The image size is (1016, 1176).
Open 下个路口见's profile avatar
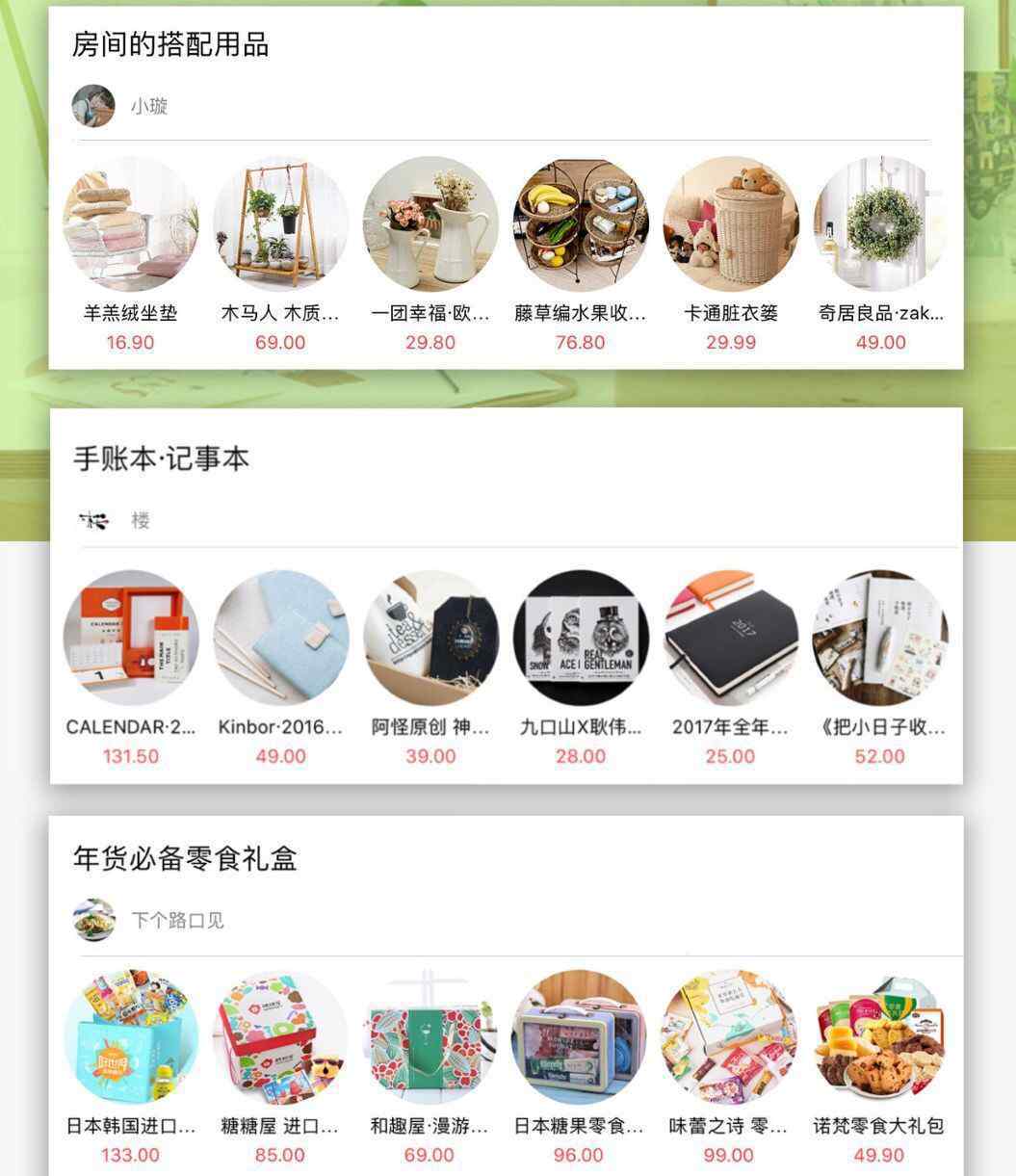click(x=94, y=920)
